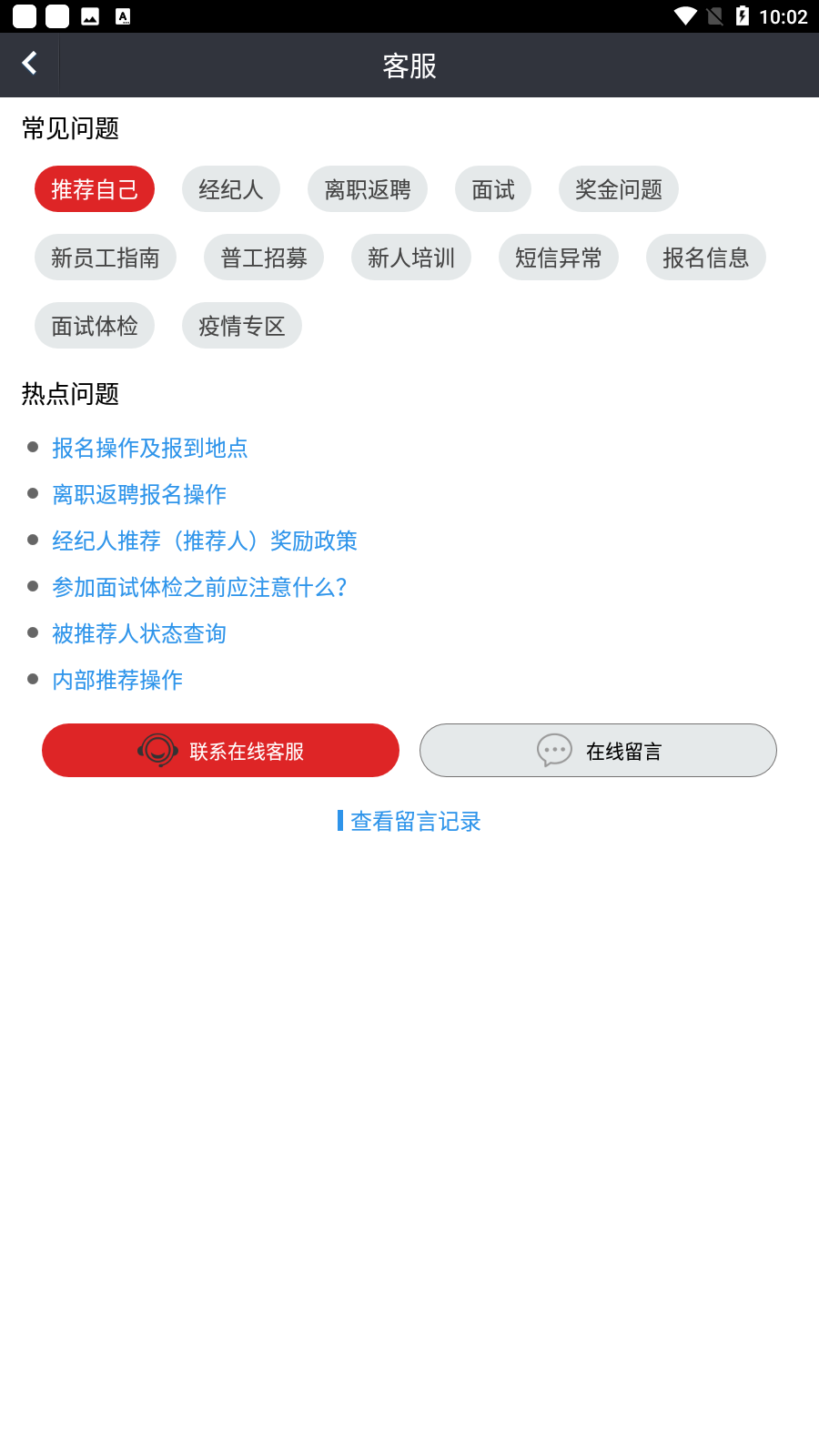Select the 疫情专区 category chip
The height and width of the screenshot is (1456, 819).
click(x=241, y=325)
